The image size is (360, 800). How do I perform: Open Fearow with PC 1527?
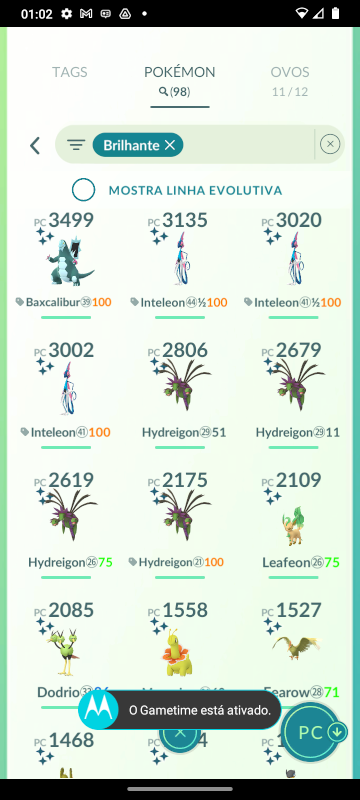tap(293, 645)
